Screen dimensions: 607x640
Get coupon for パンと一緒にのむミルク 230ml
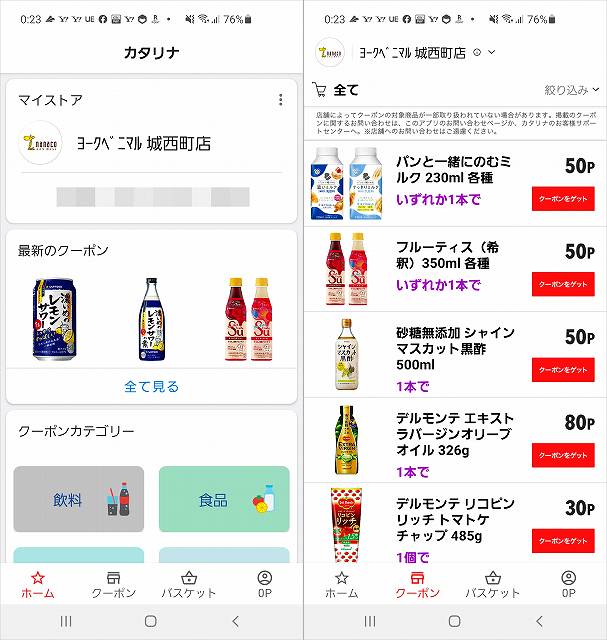pyautogui.click(x=563, y=198)
